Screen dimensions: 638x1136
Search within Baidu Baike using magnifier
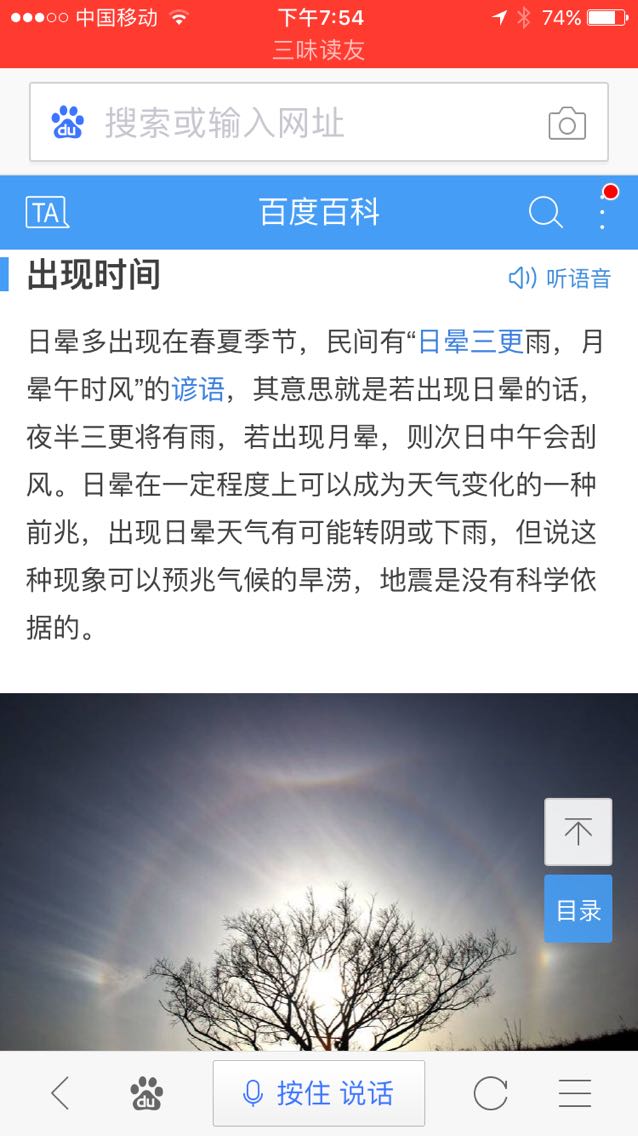(545, 212)
